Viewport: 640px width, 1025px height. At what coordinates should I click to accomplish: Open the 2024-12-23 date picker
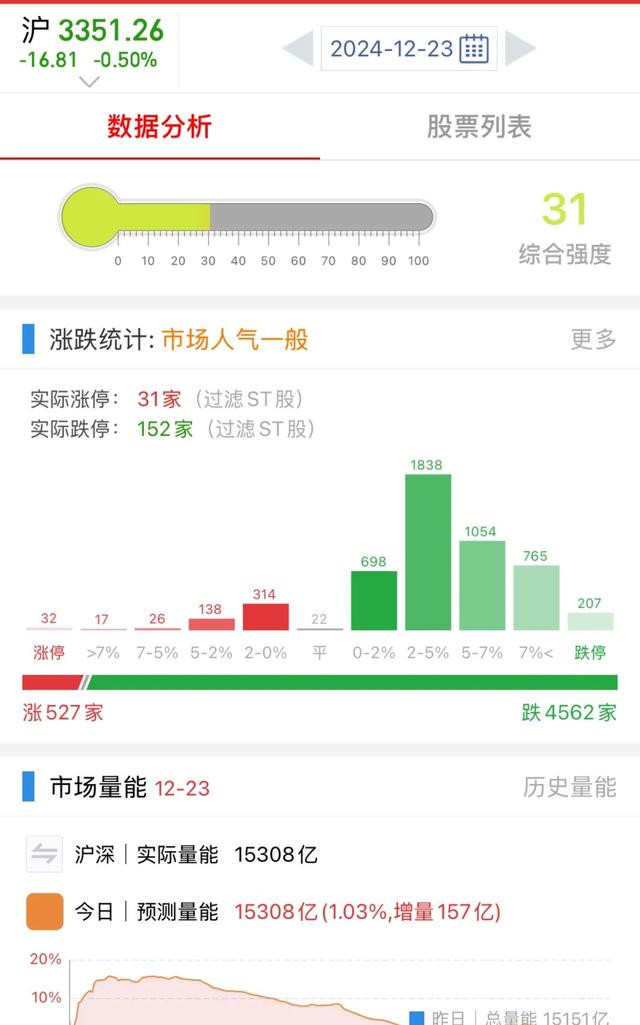click(x=409, y=48)
